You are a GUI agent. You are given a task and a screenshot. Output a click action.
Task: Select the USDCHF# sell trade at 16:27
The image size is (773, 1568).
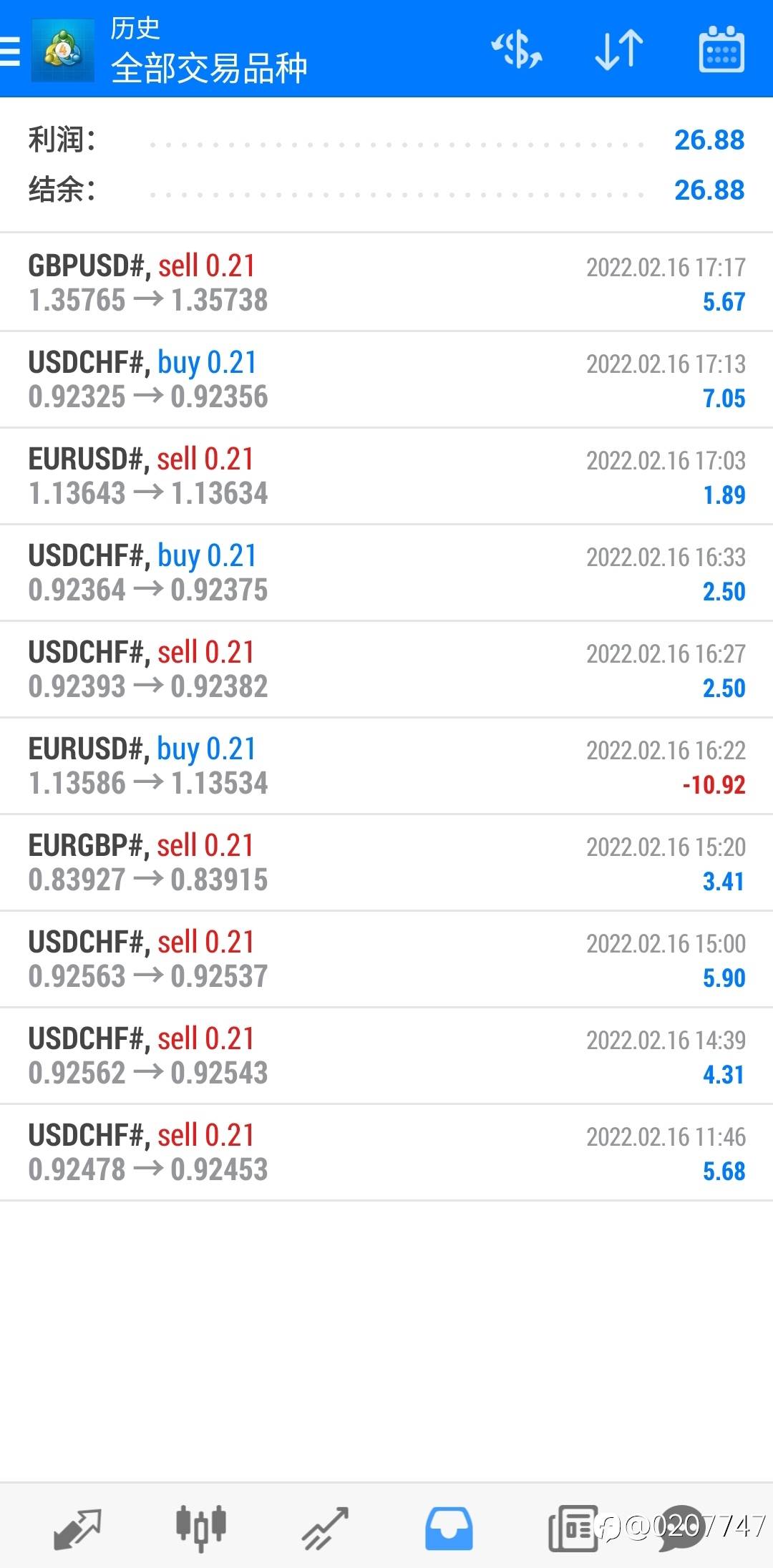tap(386, 669)
